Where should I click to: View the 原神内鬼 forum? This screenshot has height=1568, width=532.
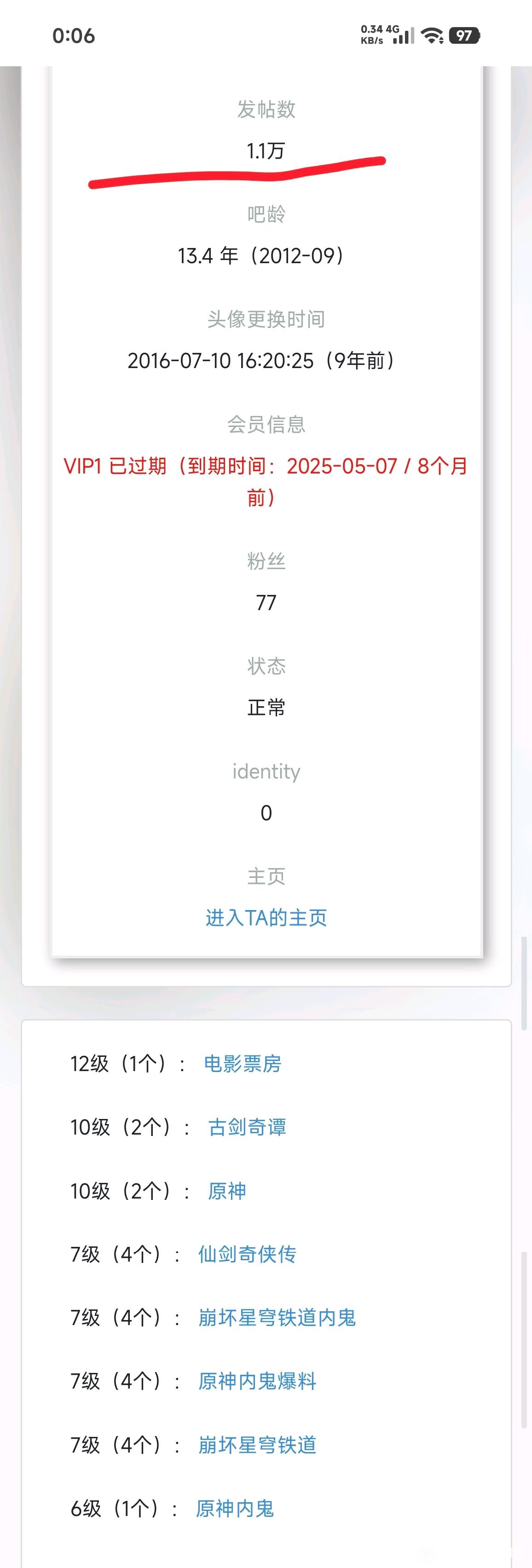click(234, 1508)
